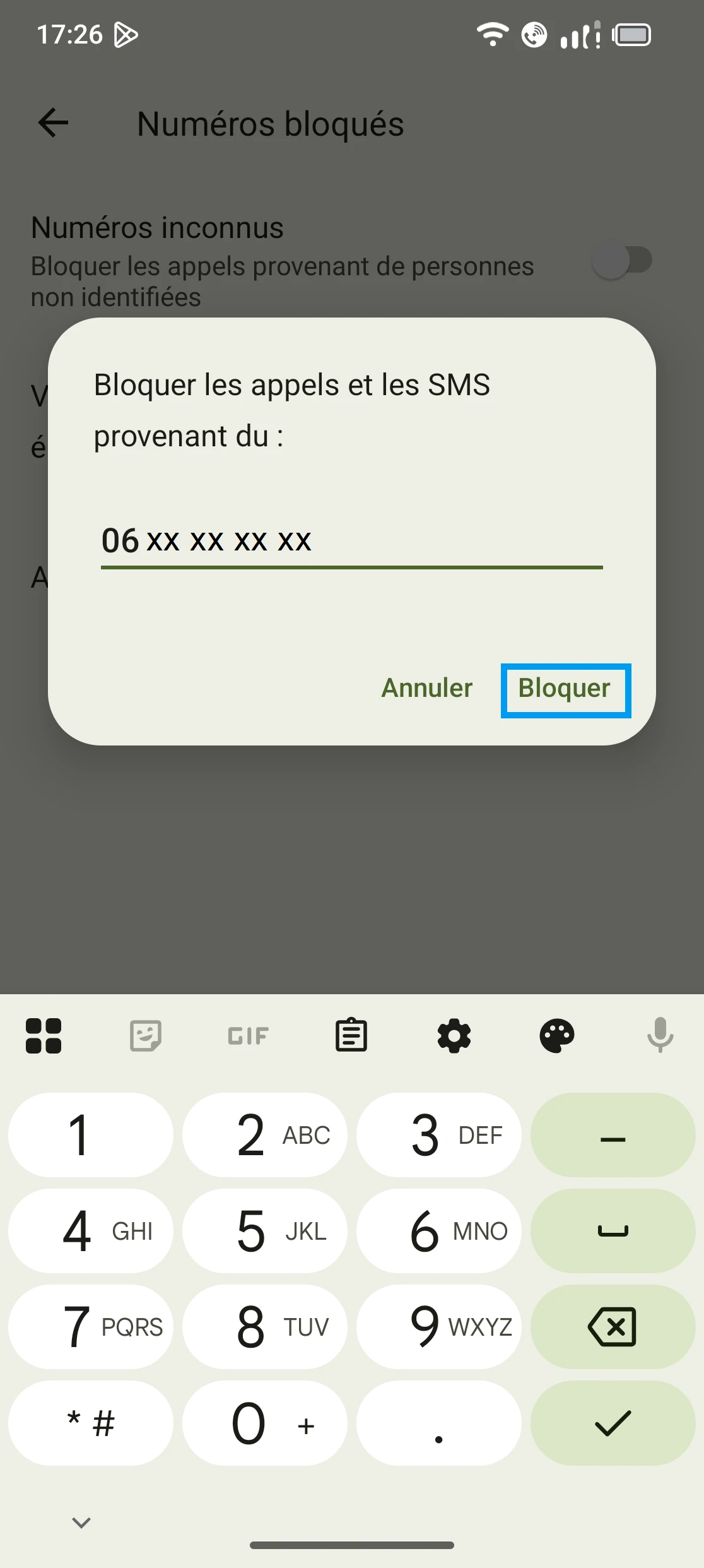This screenshot has width=704, height=1568.
Task: Tap the star-hash symbols key
Action: point(90,1423)
